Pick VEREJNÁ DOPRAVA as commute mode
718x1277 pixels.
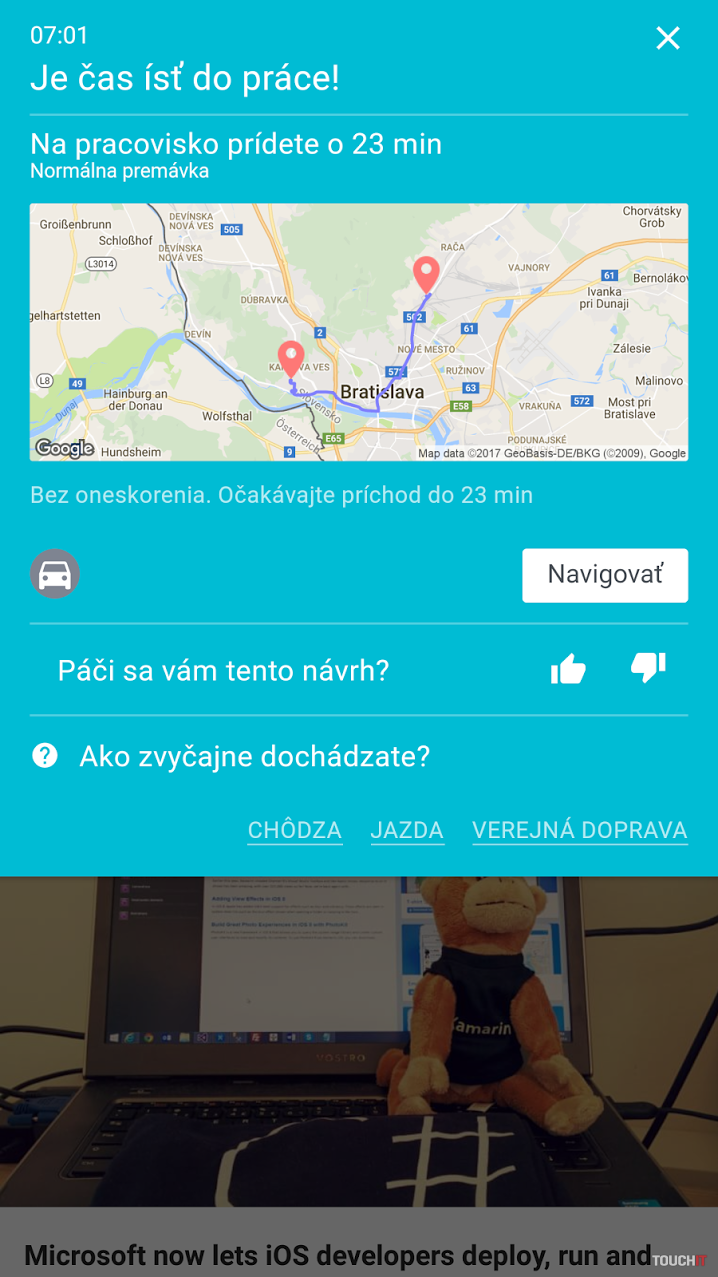point(579,830)
